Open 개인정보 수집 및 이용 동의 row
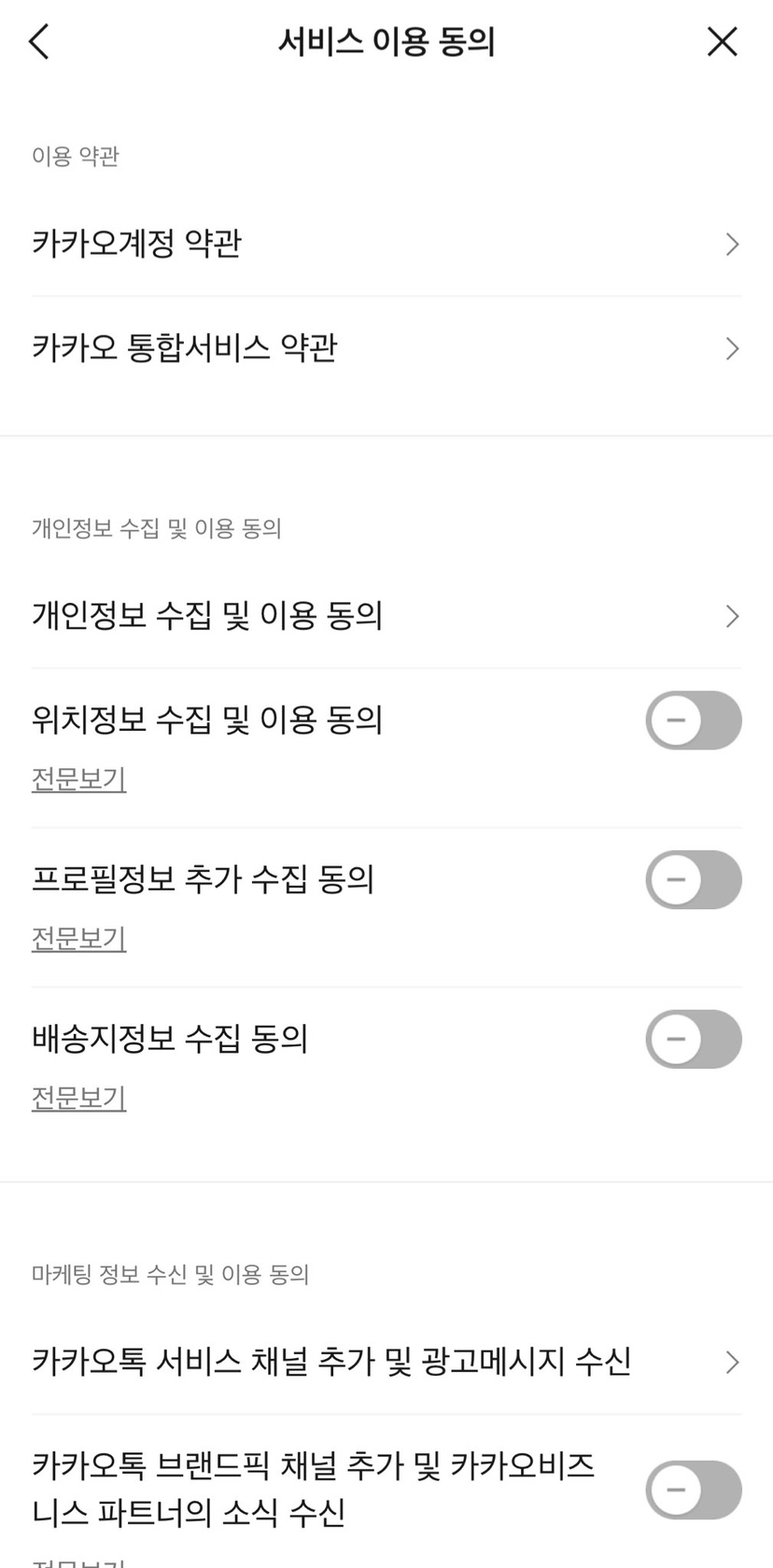This screenshot has width=773, height=1568. click(x=386, y=616)
